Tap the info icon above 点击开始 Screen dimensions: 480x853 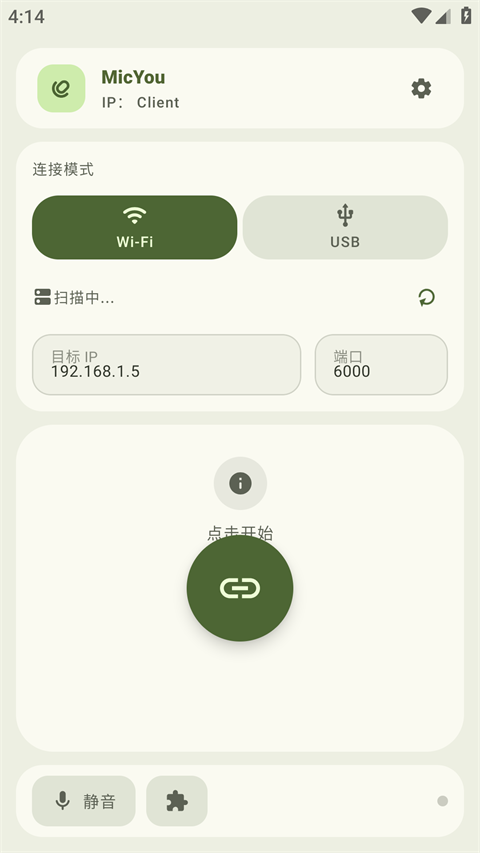240,483
